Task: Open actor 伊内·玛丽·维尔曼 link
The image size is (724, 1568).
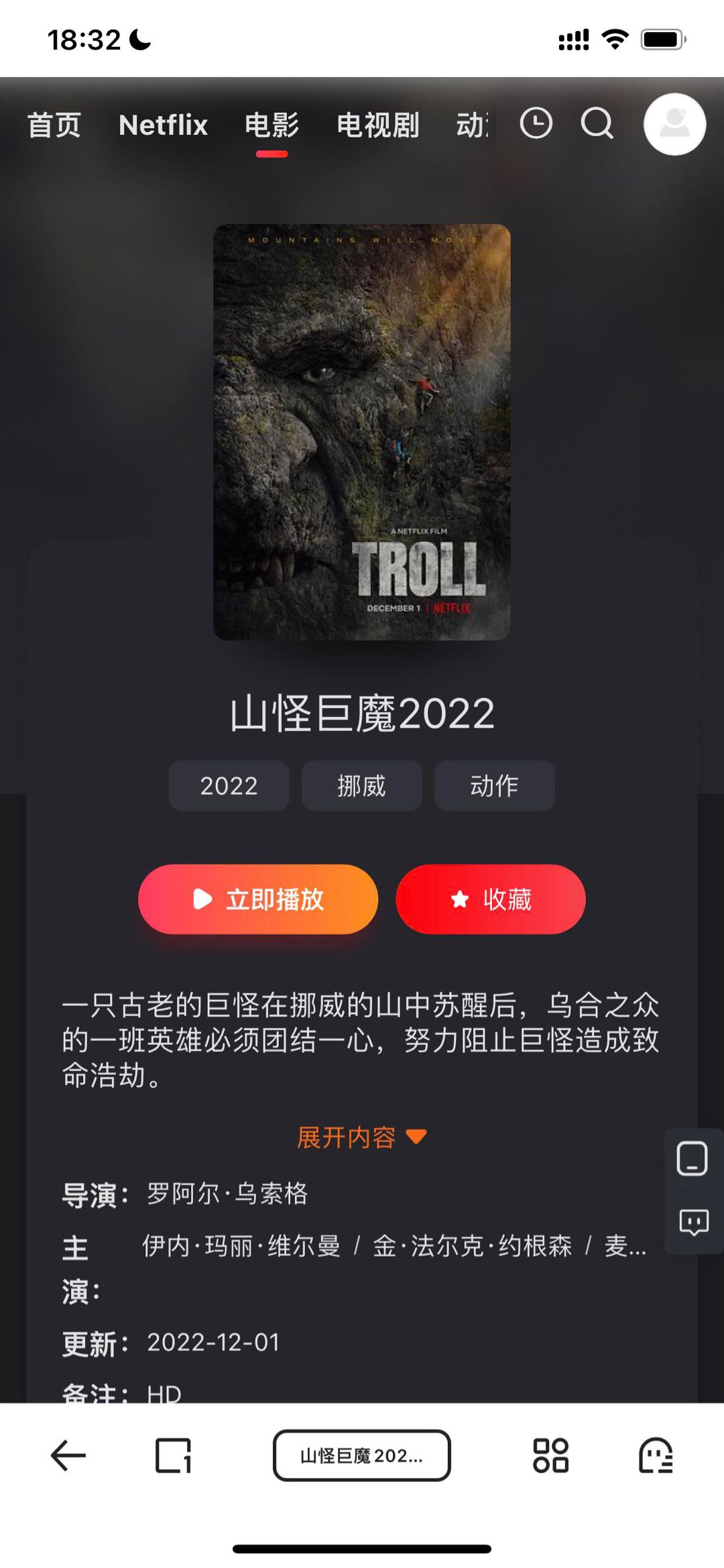Action: click(241, 1246)
